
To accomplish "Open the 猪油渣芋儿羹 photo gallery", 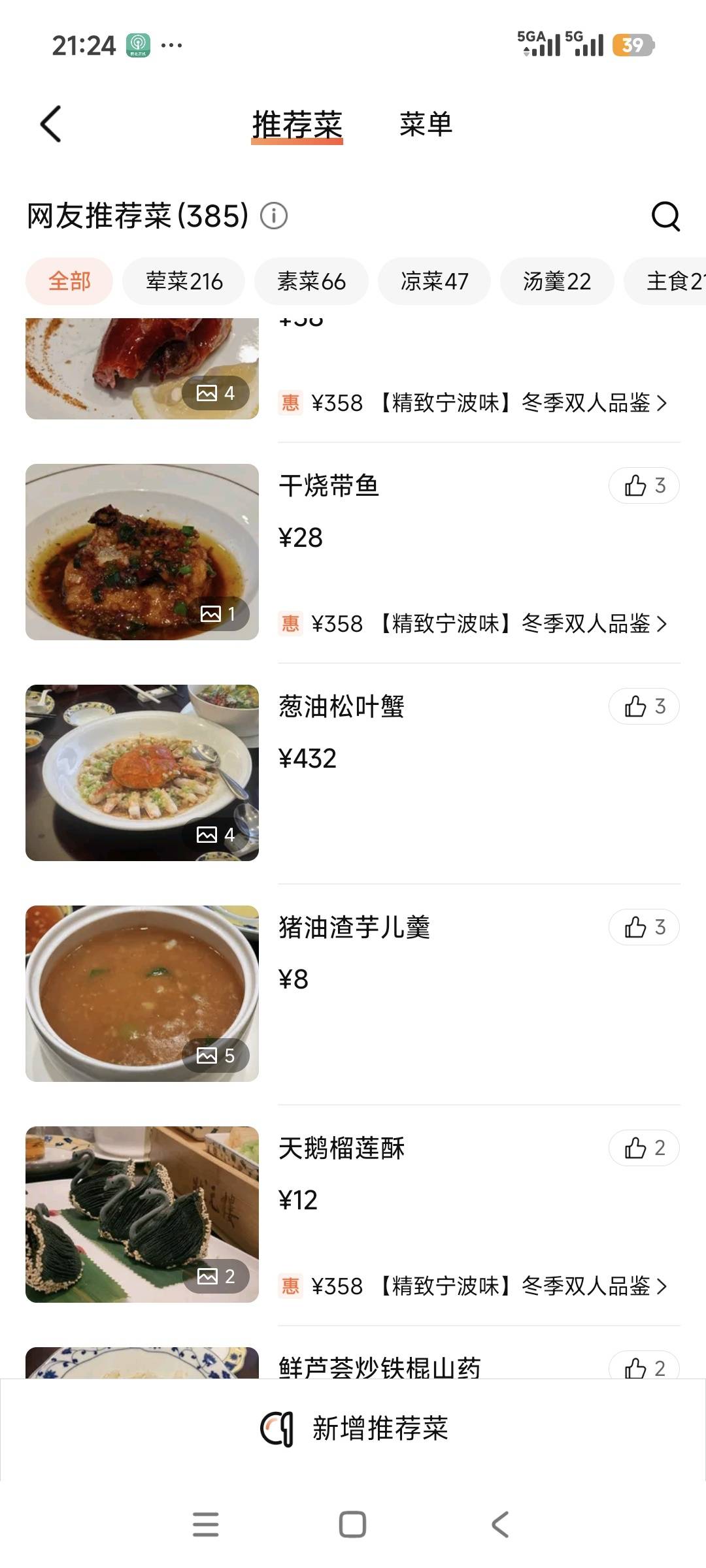I will 142,993.
